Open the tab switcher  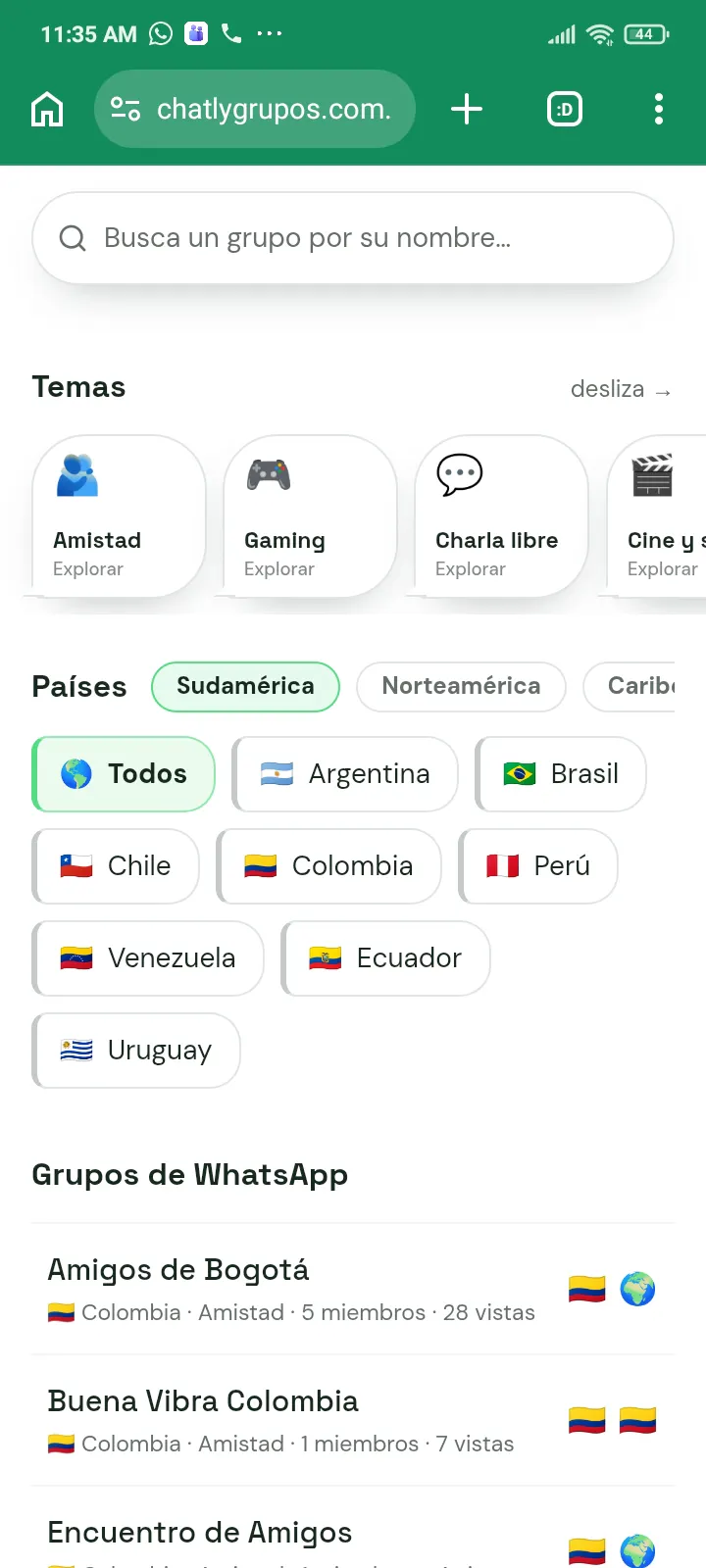click(565, 109)
